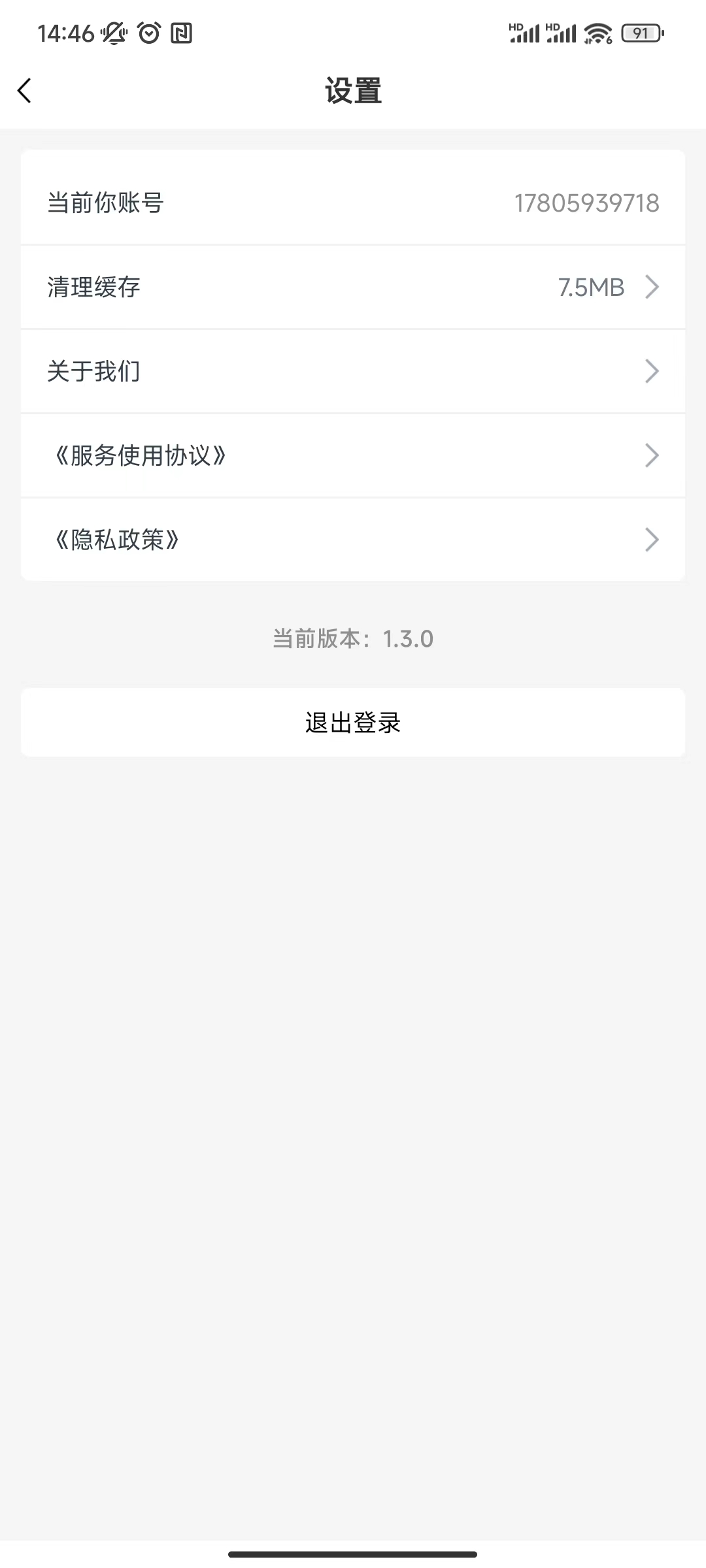The image size is (706, 1568).
Task: Tap the account number 17805939718
Action: 586,203
